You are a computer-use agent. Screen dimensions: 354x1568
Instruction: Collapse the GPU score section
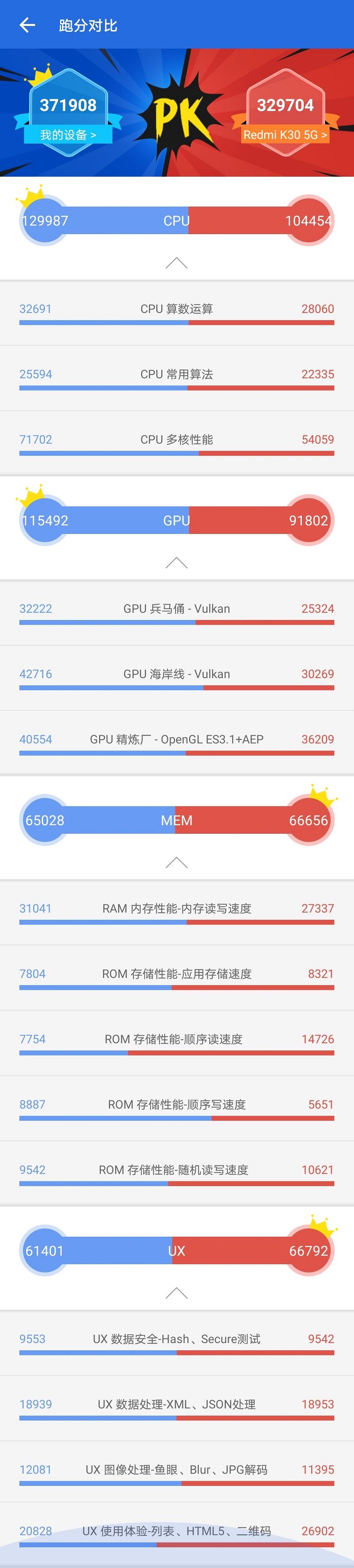[x=176, y=563]
